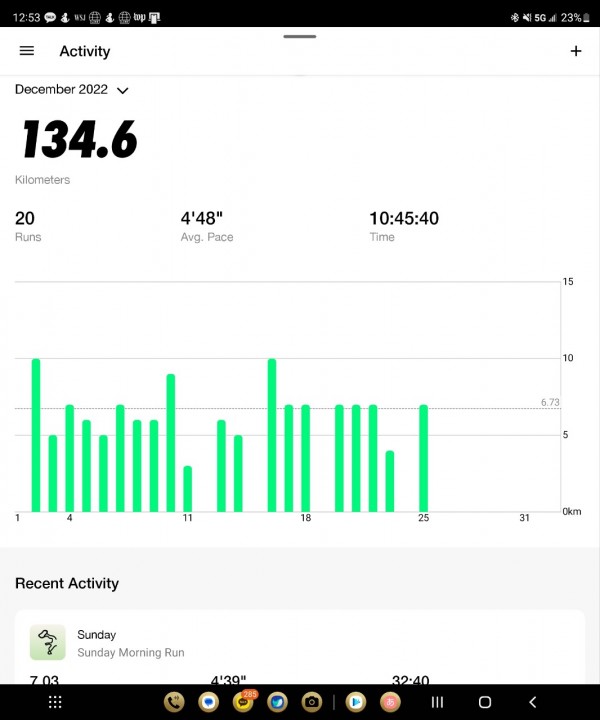Open the camera app from taskbar
Viewport: 600px width, 720px height.
coord(312,702)
